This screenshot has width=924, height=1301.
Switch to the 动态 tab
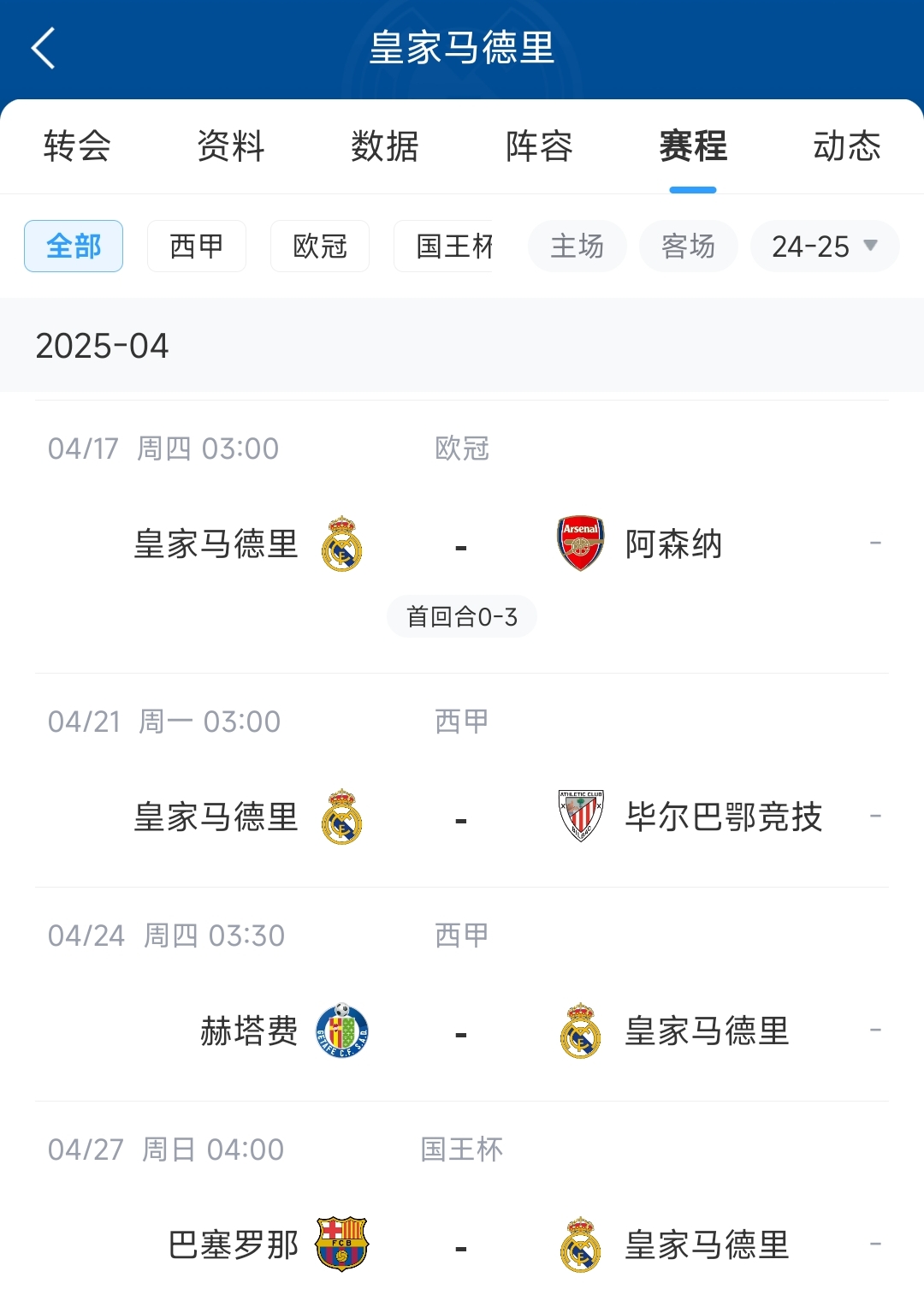846,146
